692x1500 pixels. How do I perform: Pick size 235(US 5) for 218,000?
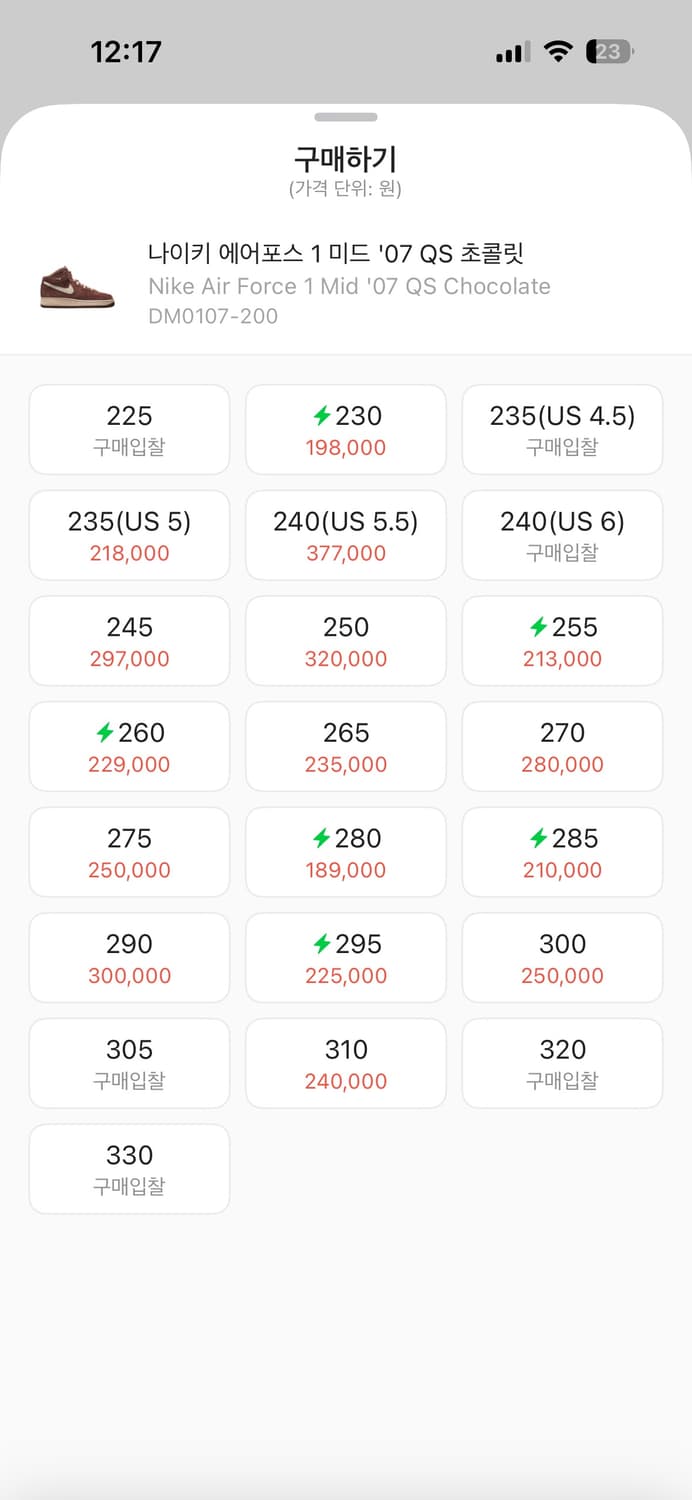pos(130,535)
